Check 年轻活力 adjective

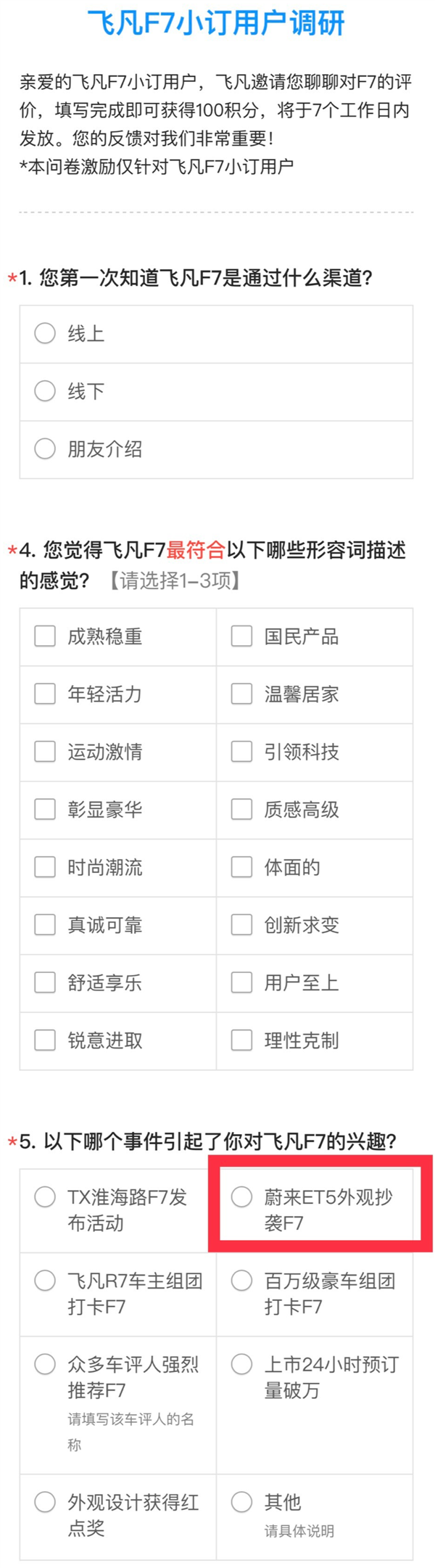click(45, 694)
